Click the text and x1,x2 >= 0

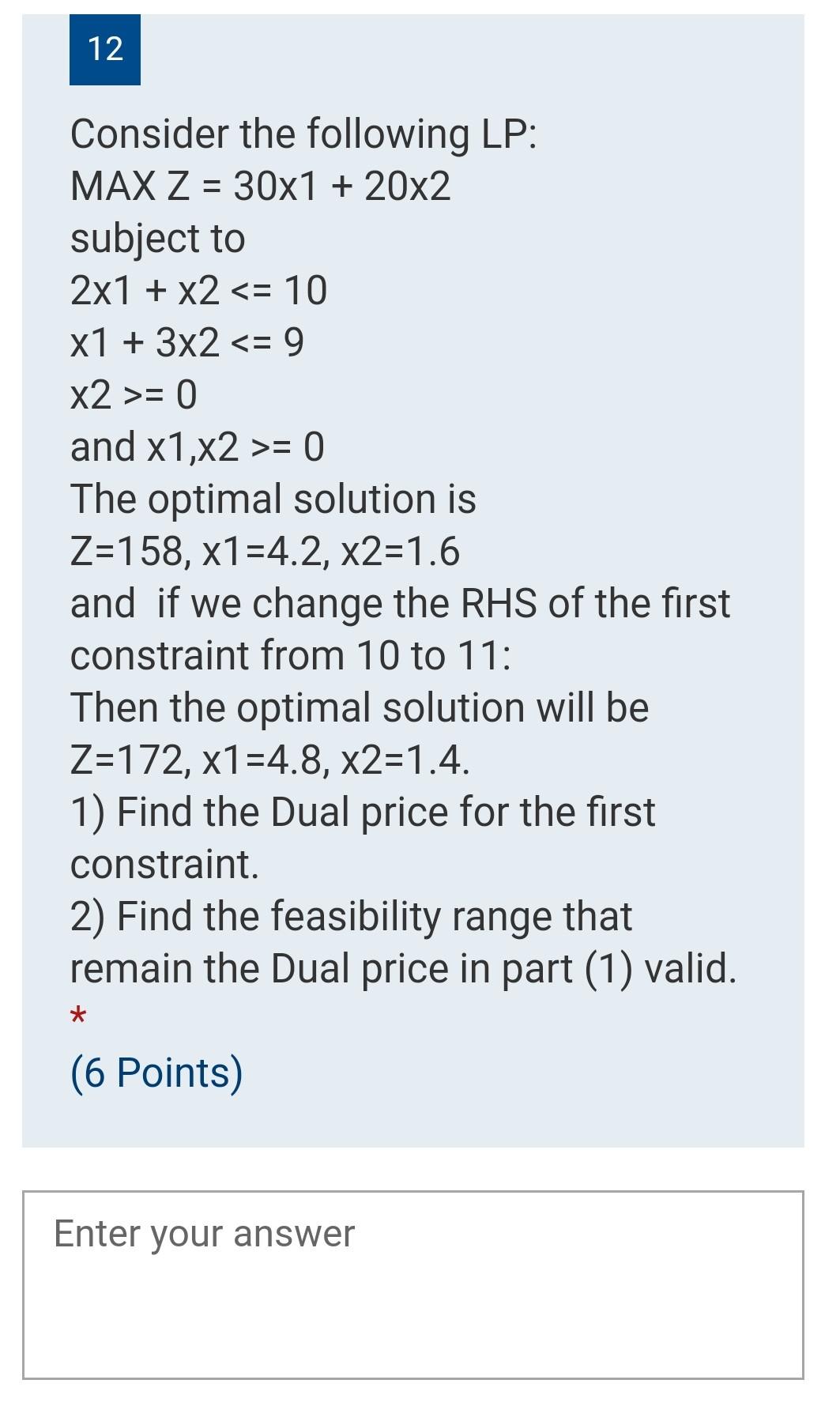(198, 446)
